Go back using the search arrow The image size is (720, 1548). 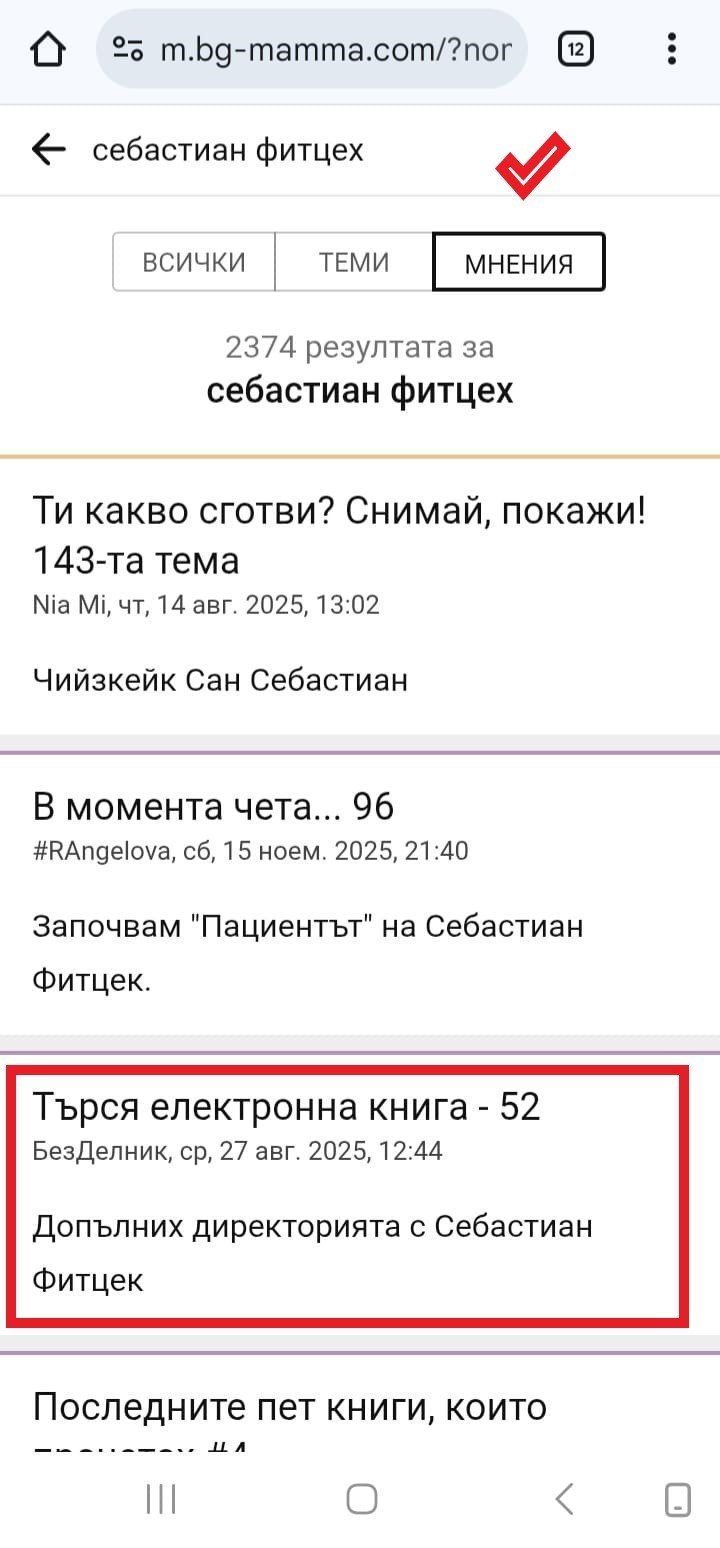click(x=48, y=150)
